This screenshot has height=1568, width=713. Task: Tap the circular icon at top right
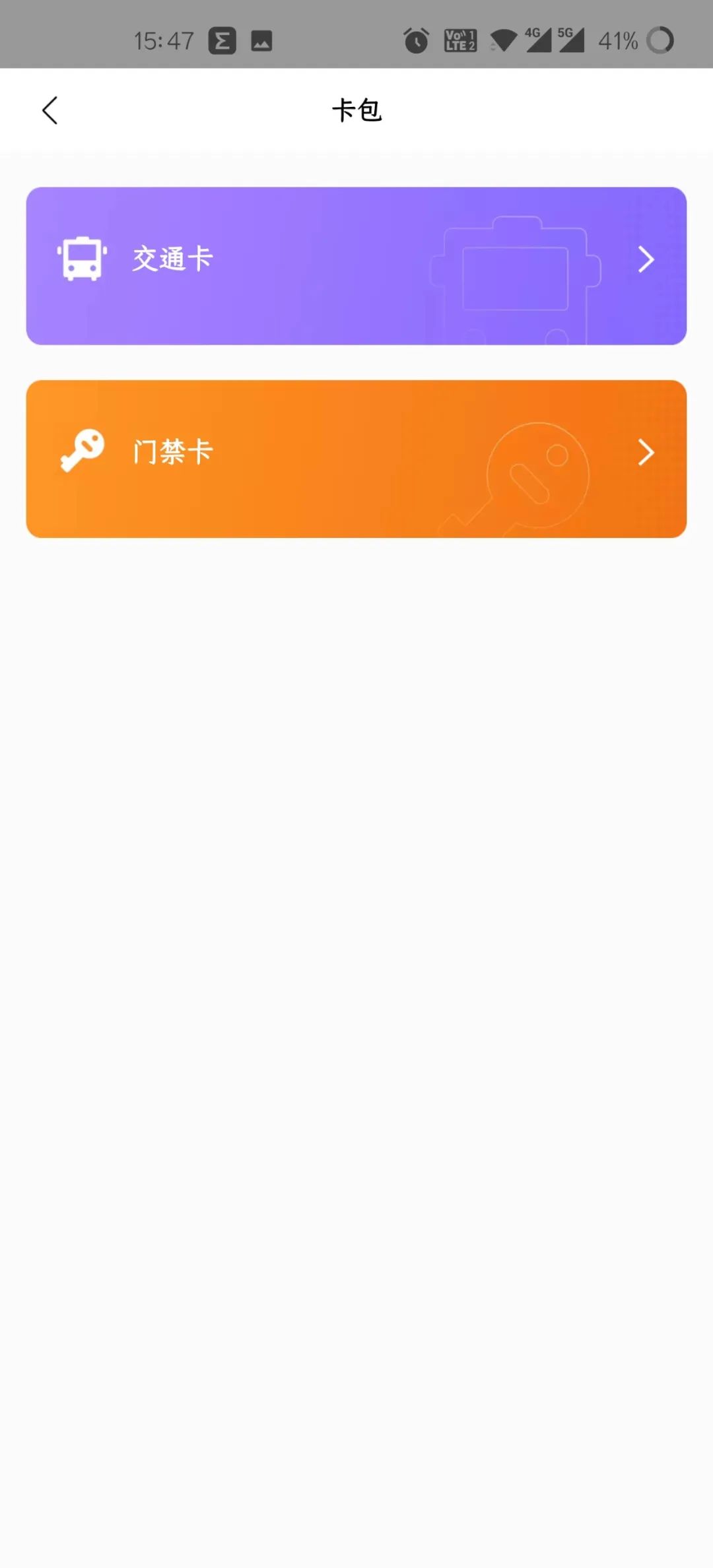pos(660,41)
